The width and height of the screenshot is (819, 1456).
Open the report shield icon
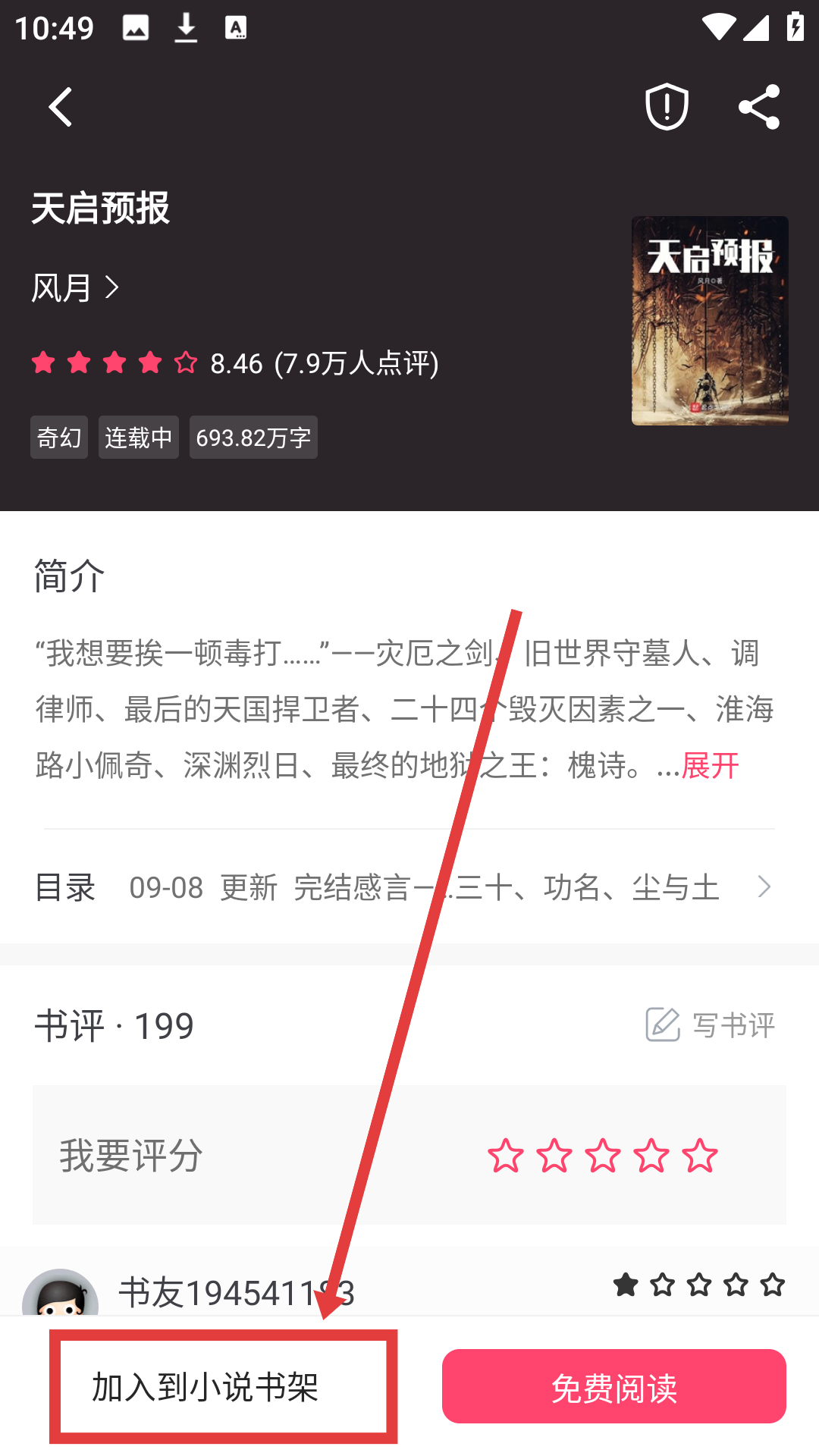[667, 107]
